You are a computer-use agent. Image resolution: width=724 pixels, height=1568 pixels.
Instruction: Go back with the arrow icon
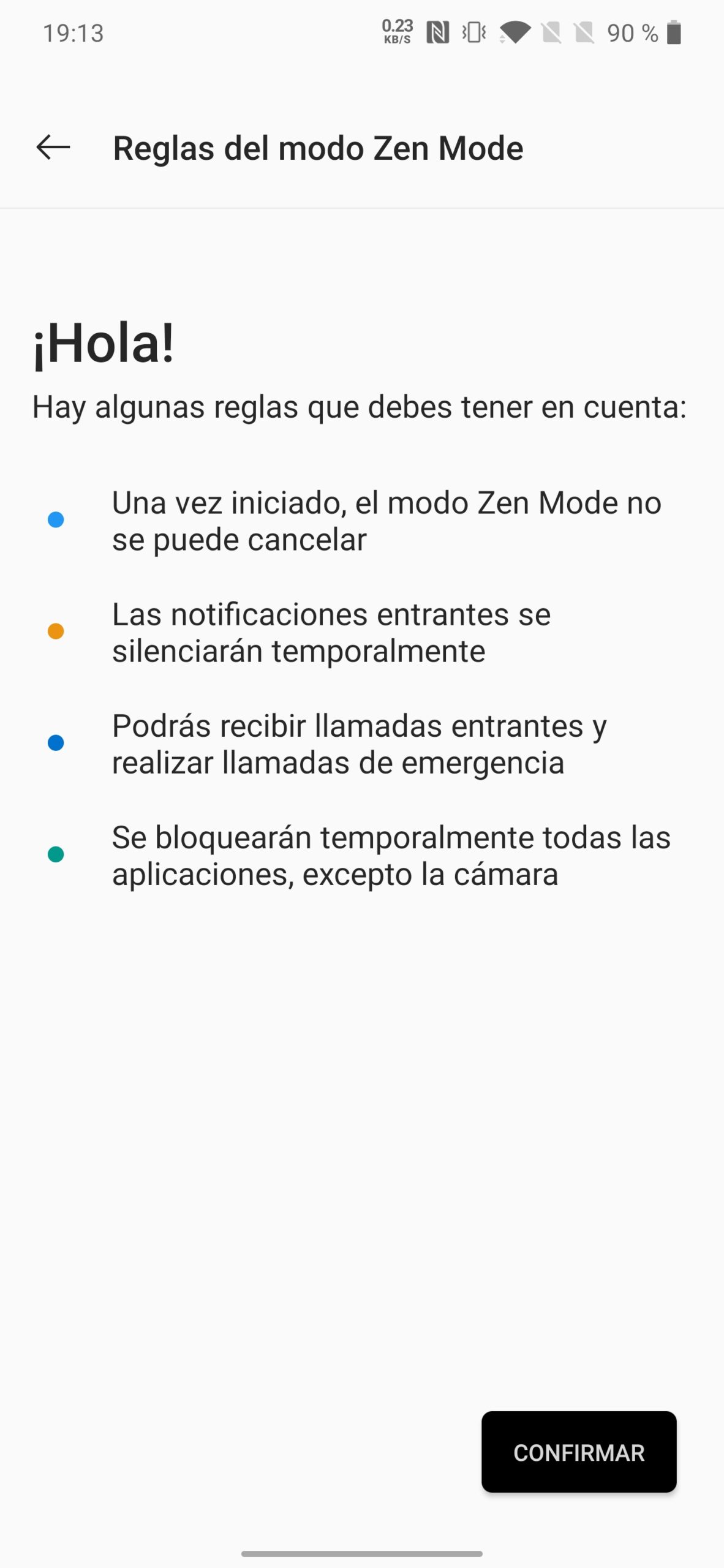[x=53, y=148]
